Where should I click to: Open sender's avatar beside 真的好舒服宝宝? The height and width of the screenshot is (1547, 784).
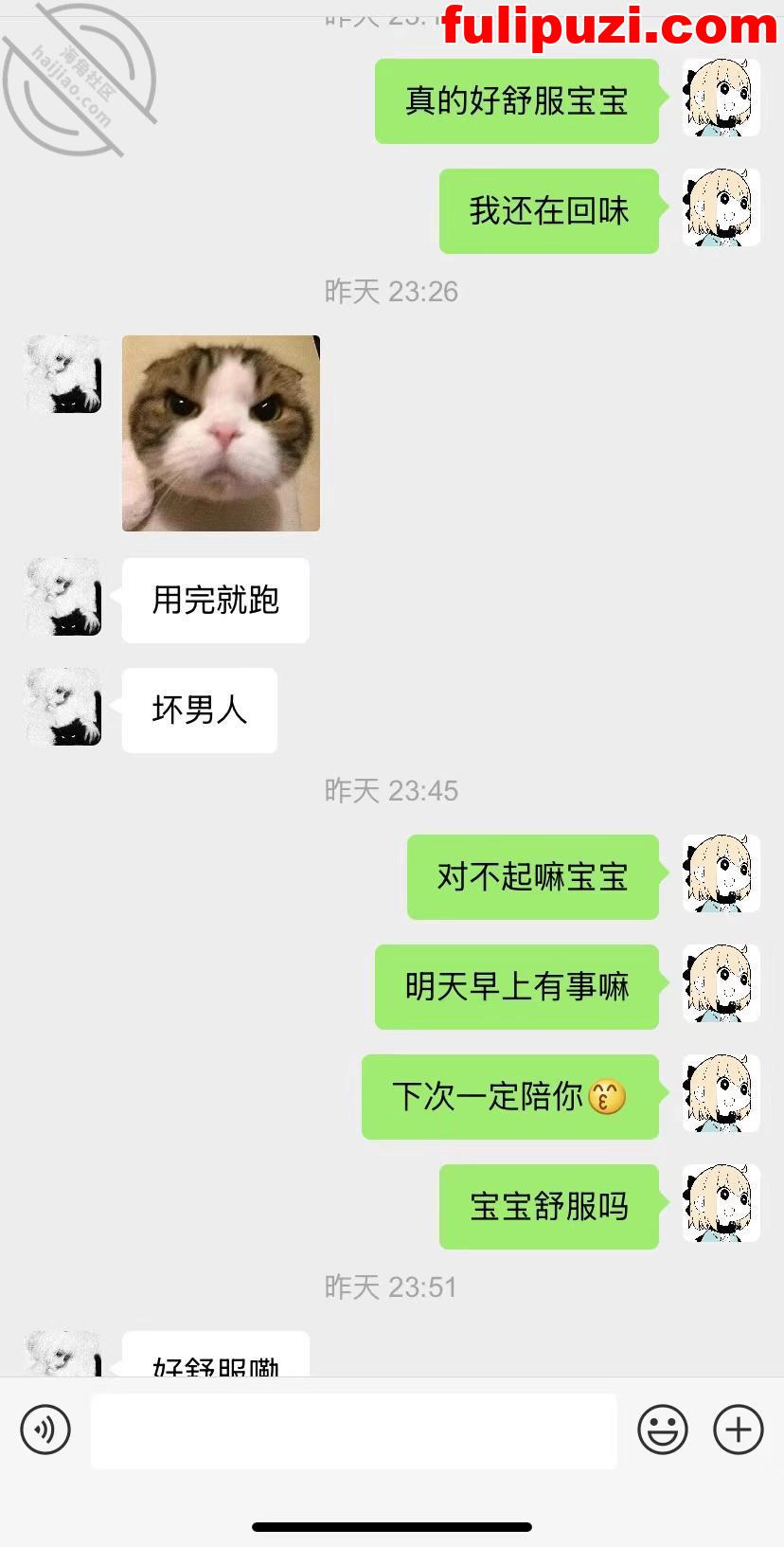coord(722,99)
